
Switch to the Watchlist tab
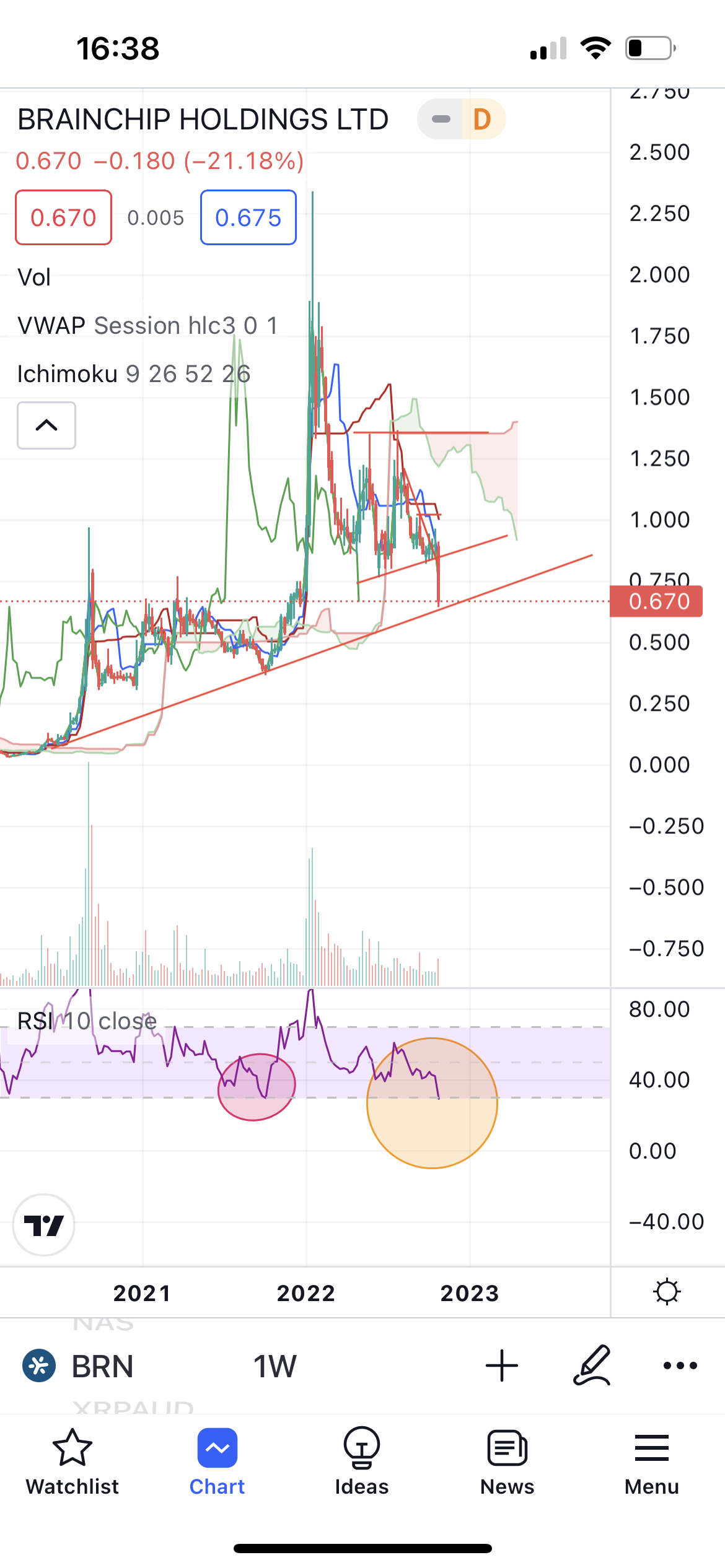tap(72, 1463)
